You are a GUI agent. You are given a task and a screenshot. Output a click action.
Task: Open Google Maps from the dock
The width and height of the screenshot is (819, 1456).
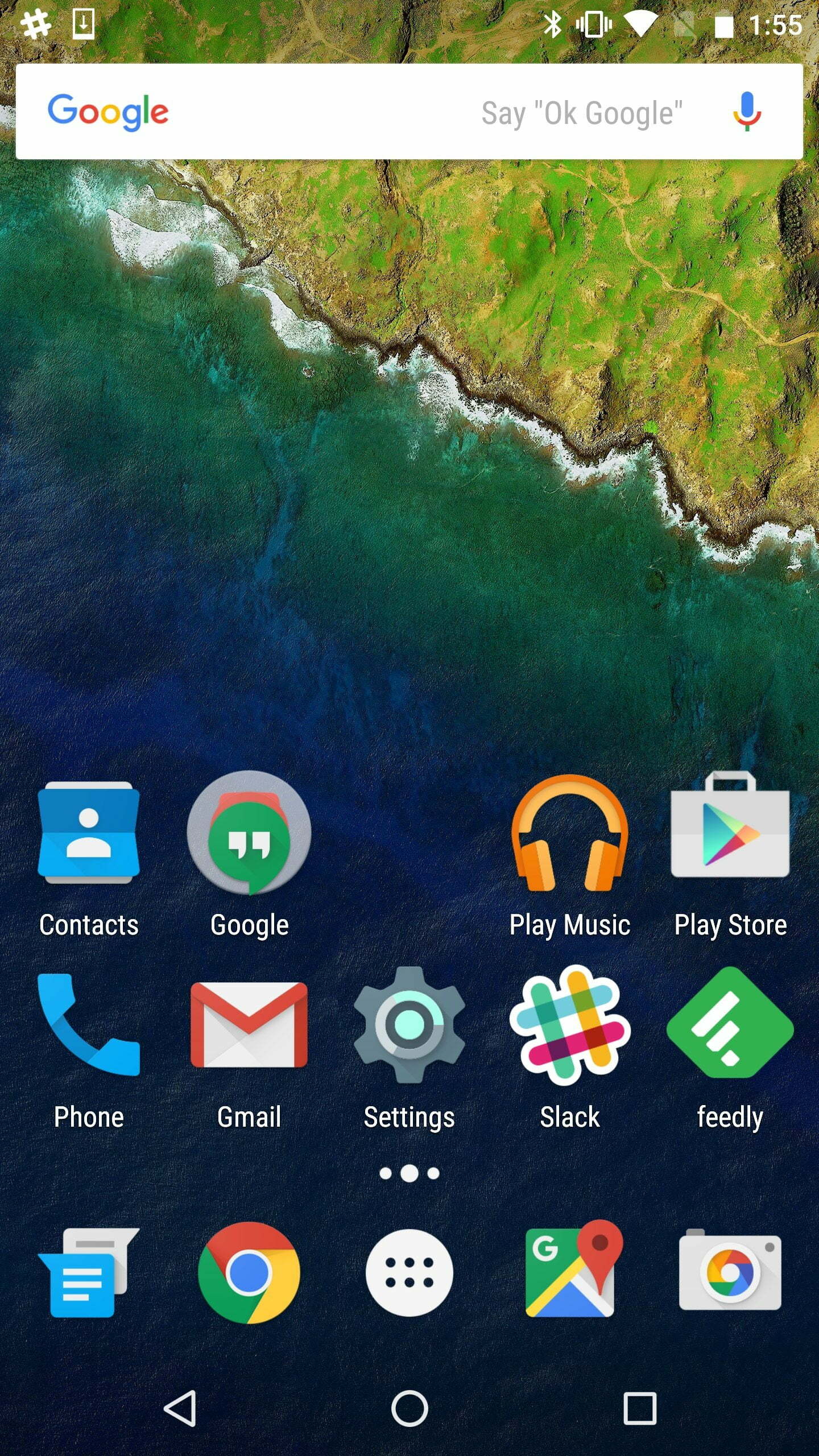pyautogui.click(x=570, y=1273)
